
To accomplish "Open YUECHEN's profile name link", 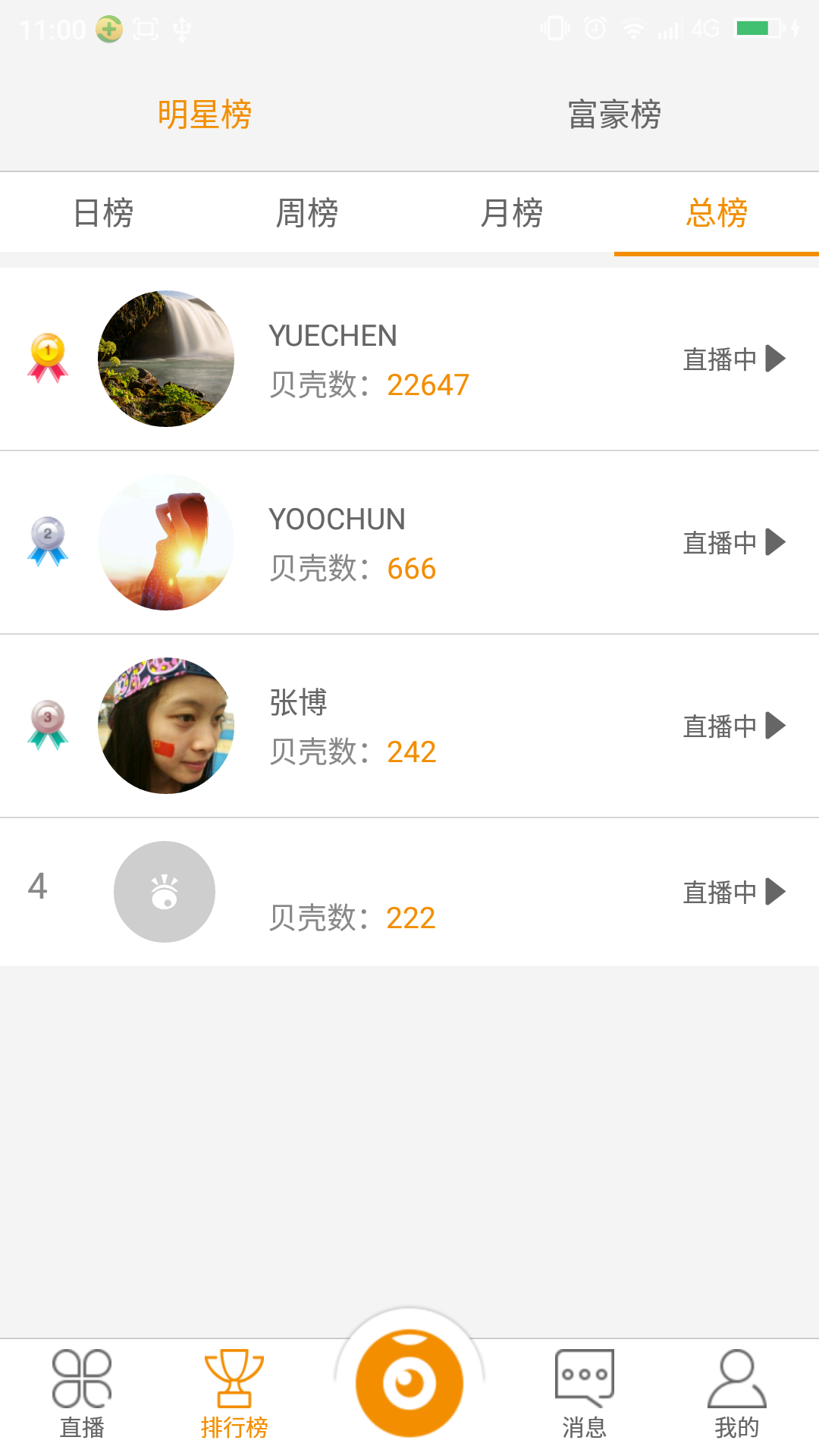I will (332, 335).
